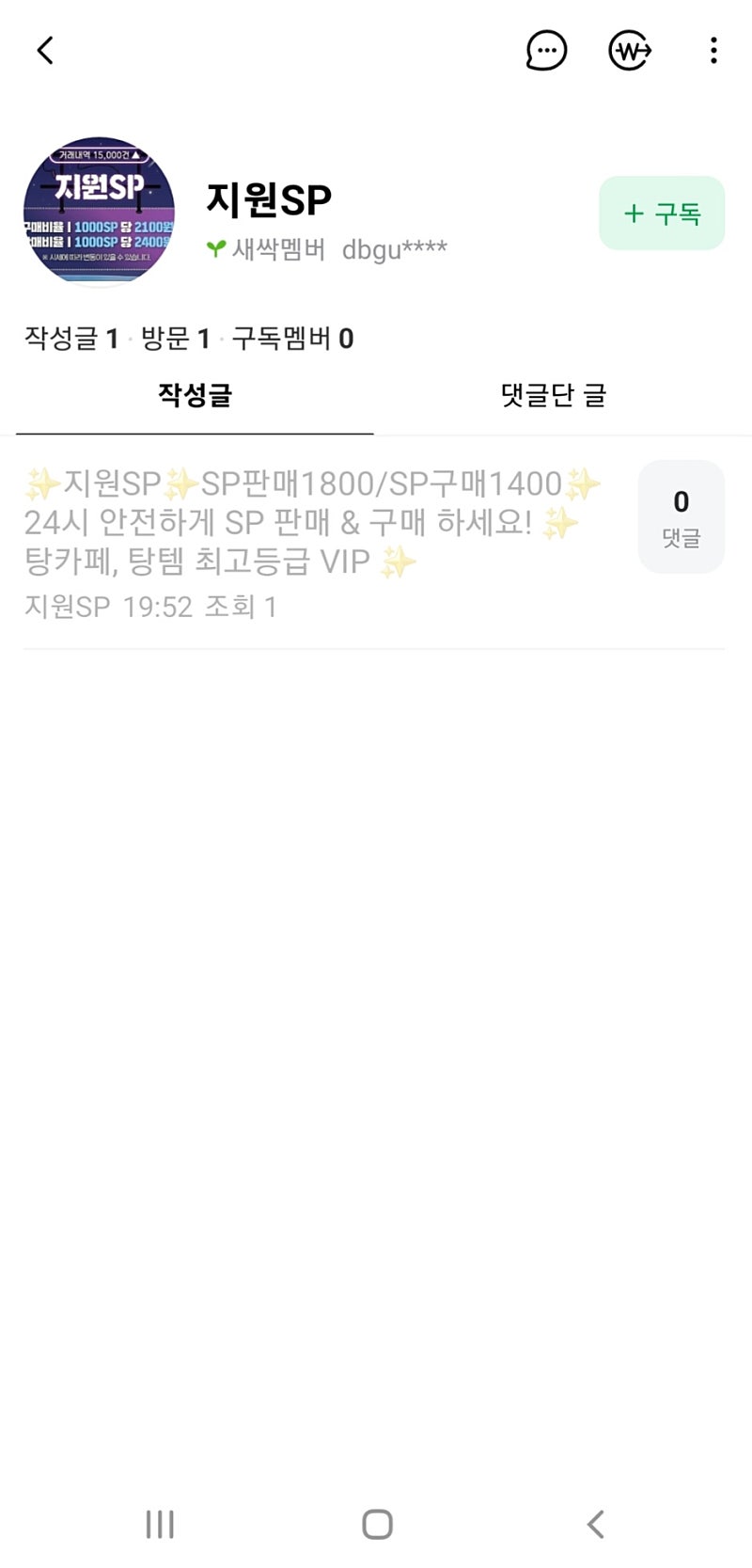Tap the won transfer icon
The width and height of the screenshot is (752, 1568).
(630, 51)
